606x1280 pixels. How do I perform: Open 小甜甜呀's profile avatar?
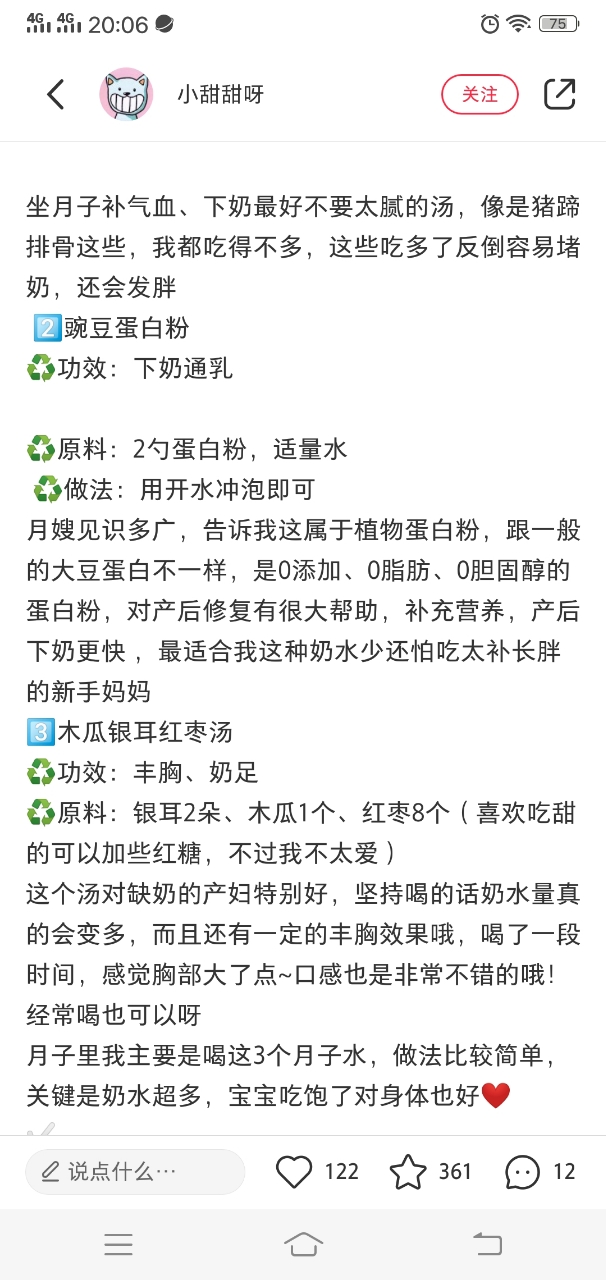coord(126,95)
